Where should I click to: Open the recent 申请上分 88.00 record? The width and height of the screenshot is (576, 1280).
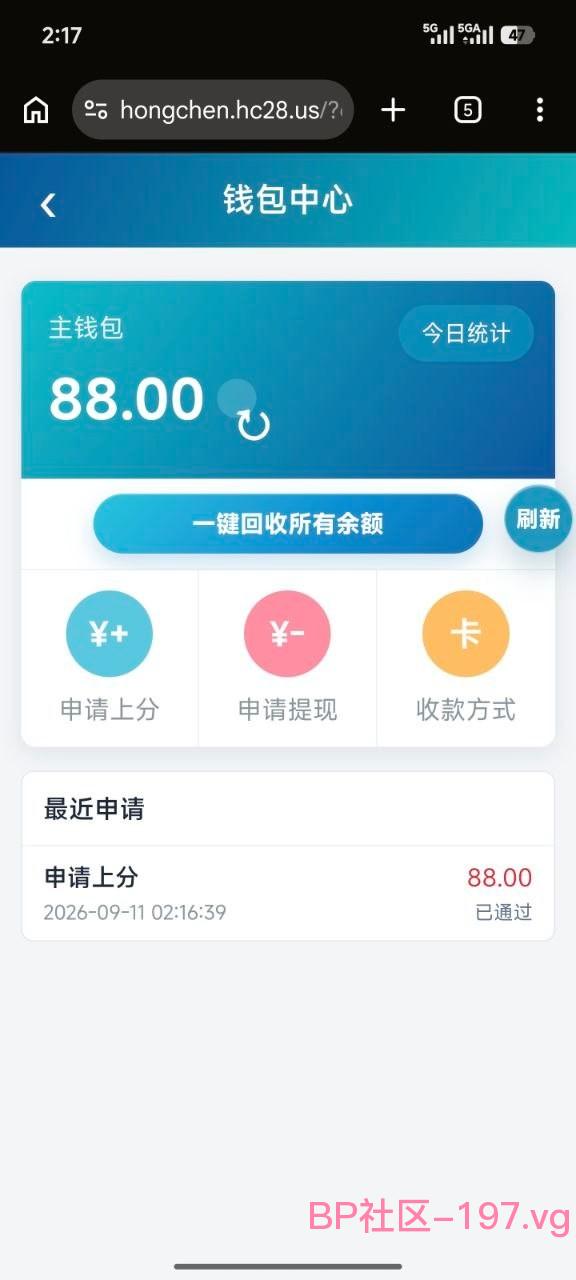288,893
